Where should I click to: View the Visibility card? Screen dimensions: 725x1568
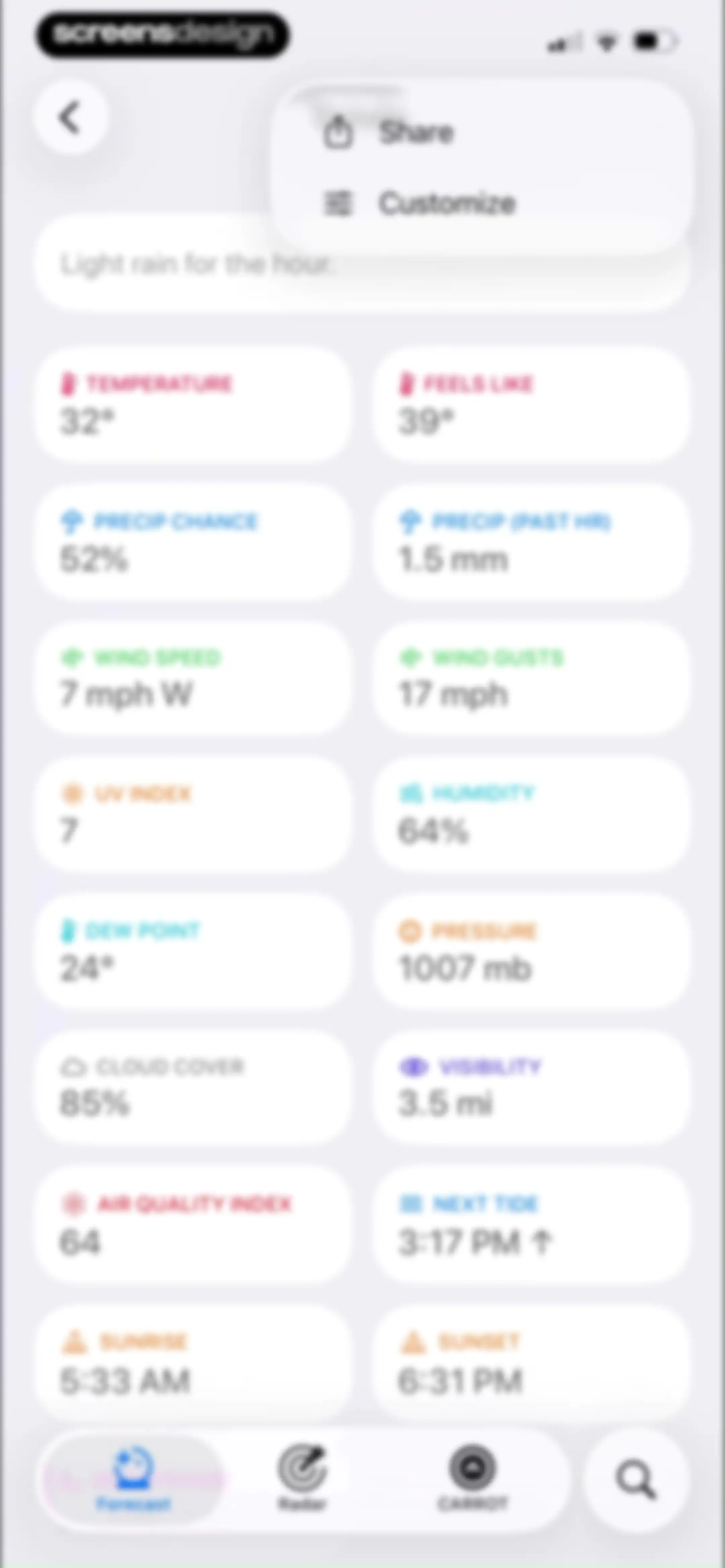pyautogui.click(x=531, y=1087)
